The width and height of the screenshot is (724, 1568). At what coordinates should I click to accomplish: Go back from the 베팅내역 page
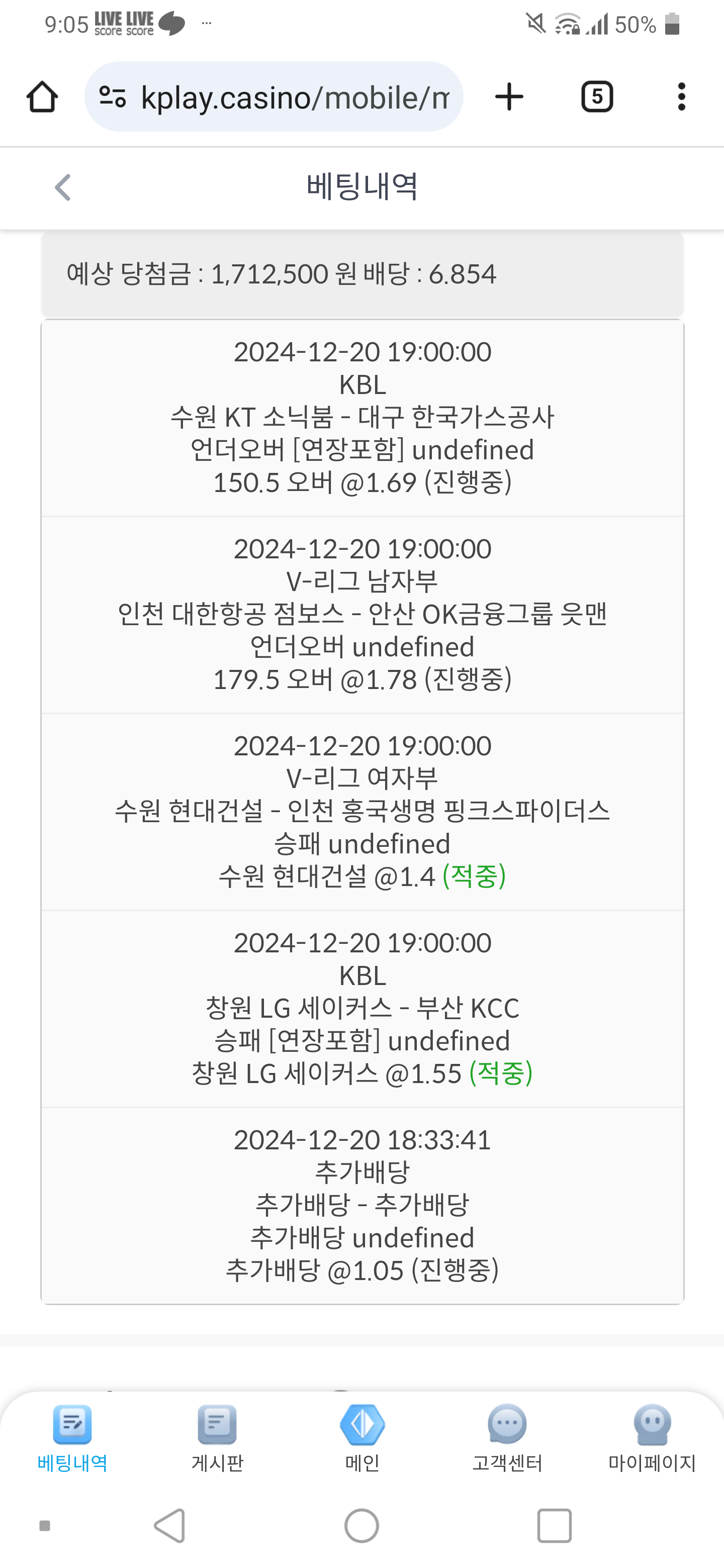[x=63, y=187]
